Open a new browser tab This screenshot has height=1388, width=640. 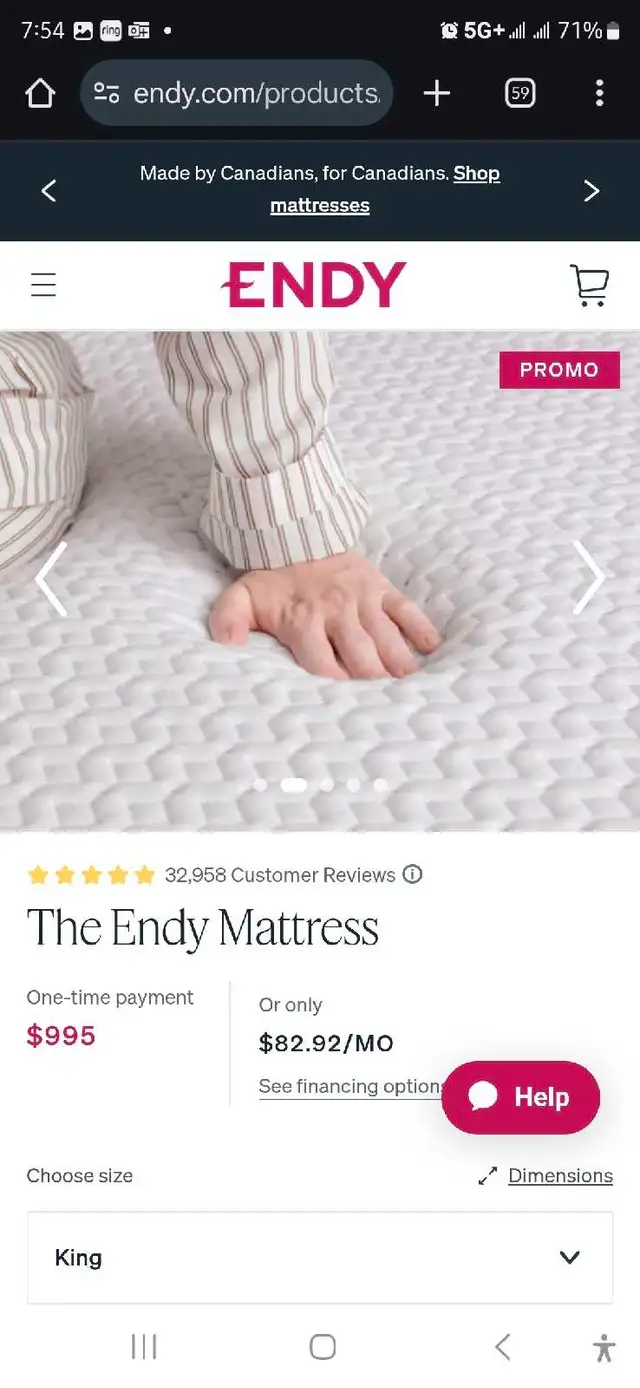[x=437, y=93]
